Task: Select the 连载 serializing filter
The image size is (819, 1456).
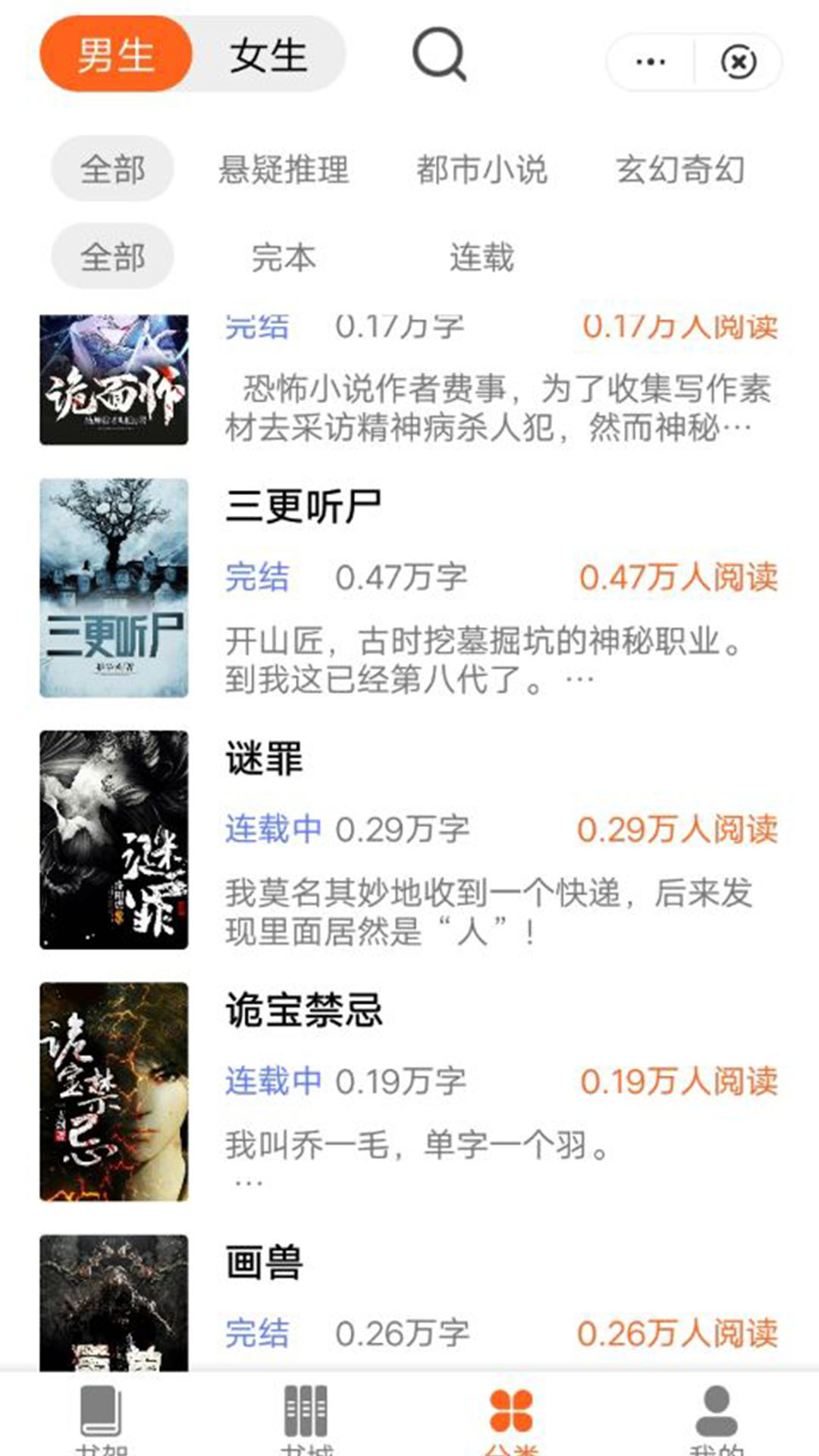Action: [480, 258]
